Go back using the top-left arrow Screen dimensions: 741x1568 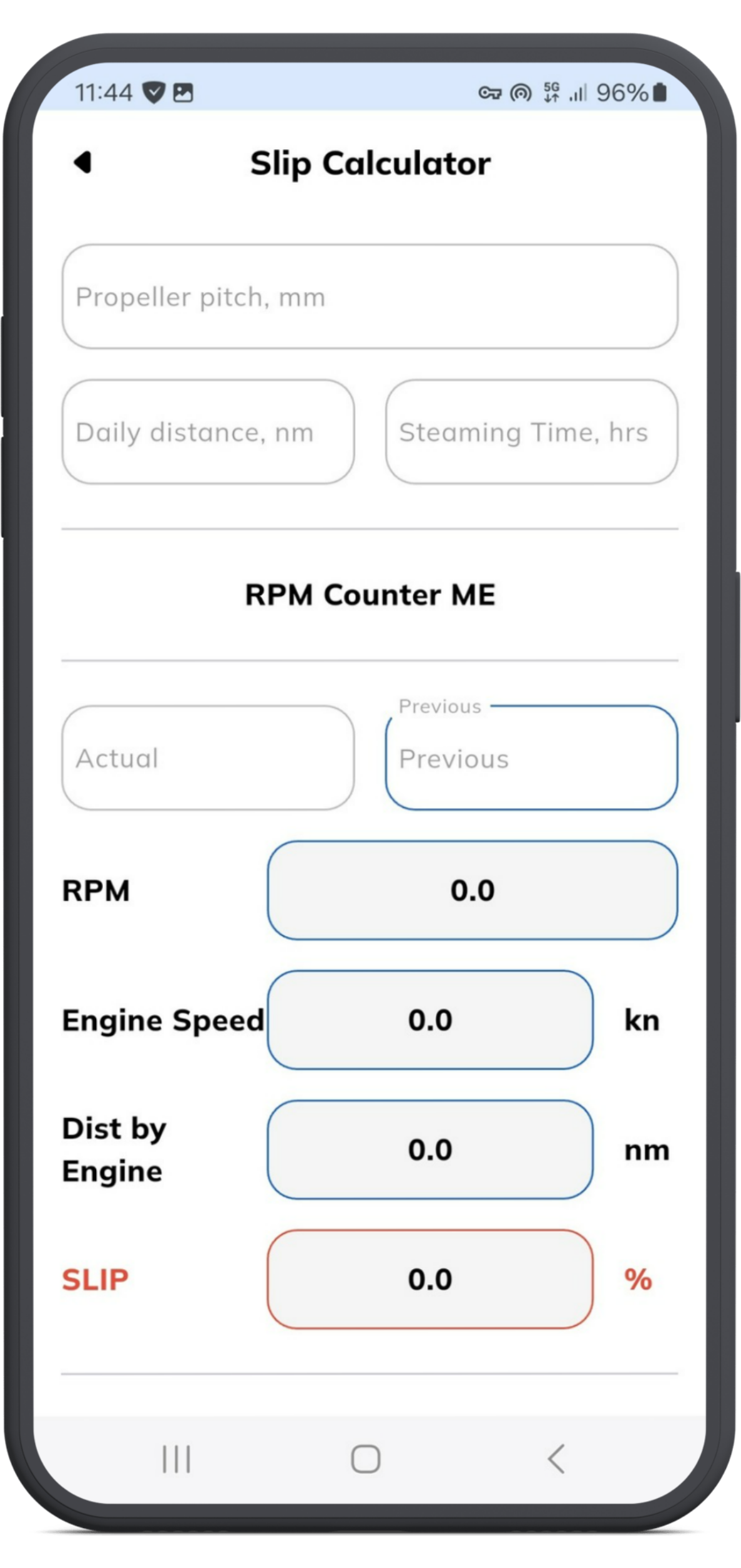click(x=83, y=163)
